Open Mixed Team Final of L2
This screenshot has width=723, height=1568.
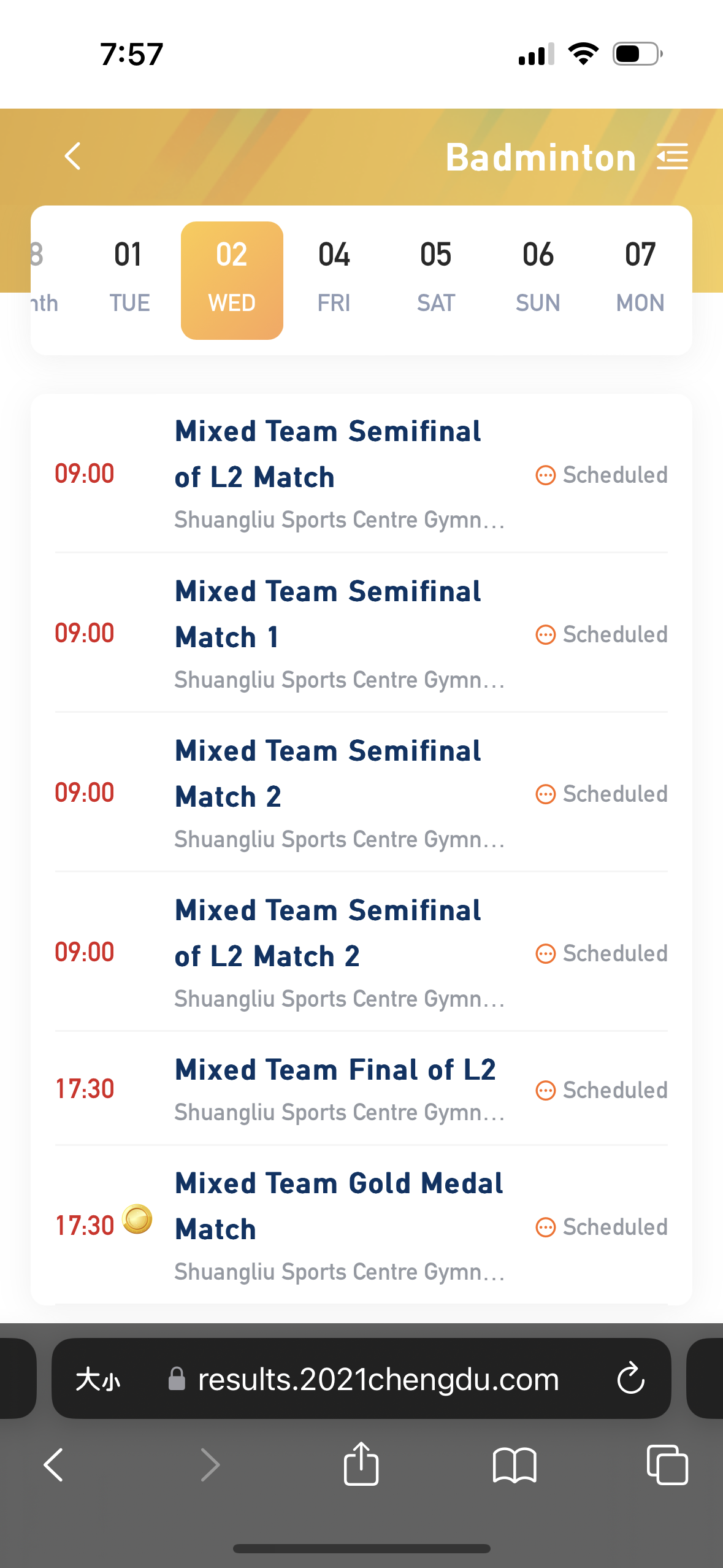pos(361,1089)
